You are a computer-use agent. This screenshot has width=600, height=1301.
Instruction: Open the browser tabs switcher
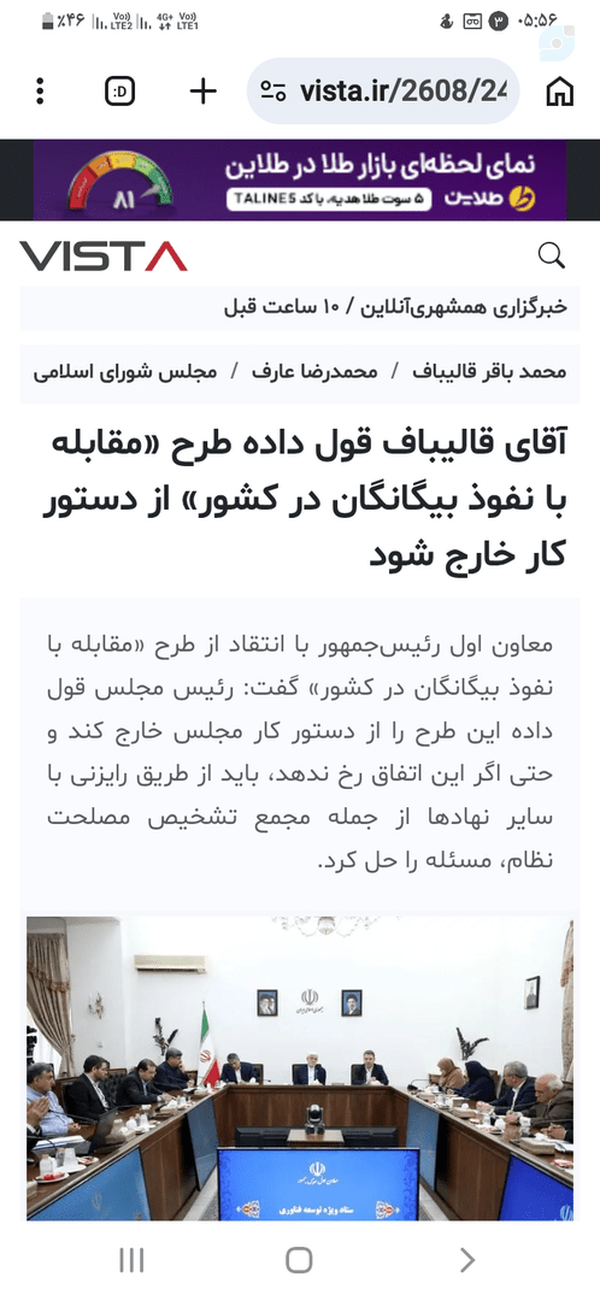120,92
